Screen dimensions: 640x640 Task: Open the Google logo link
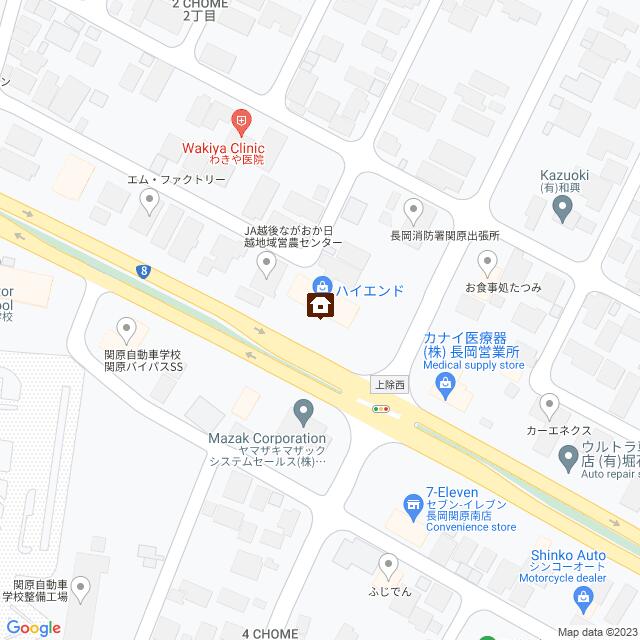point(32,627)
